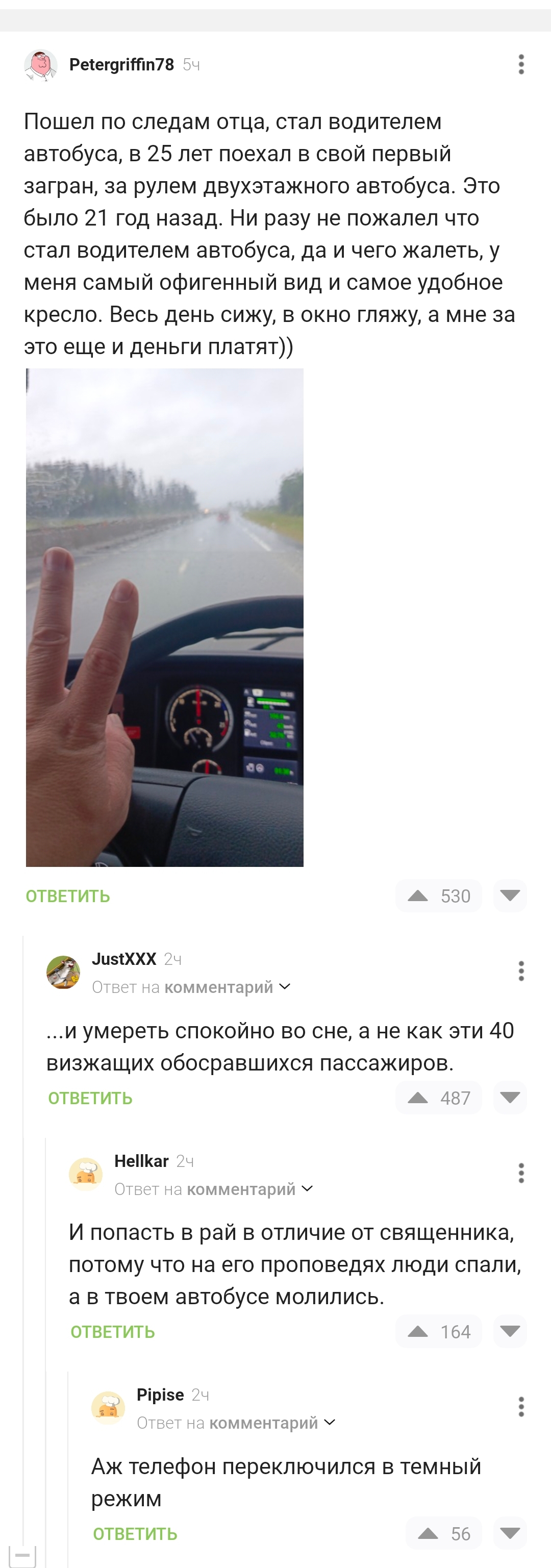
Task: Upvote JustXXX's comment with 487 rating
Action: point(418,1098)
